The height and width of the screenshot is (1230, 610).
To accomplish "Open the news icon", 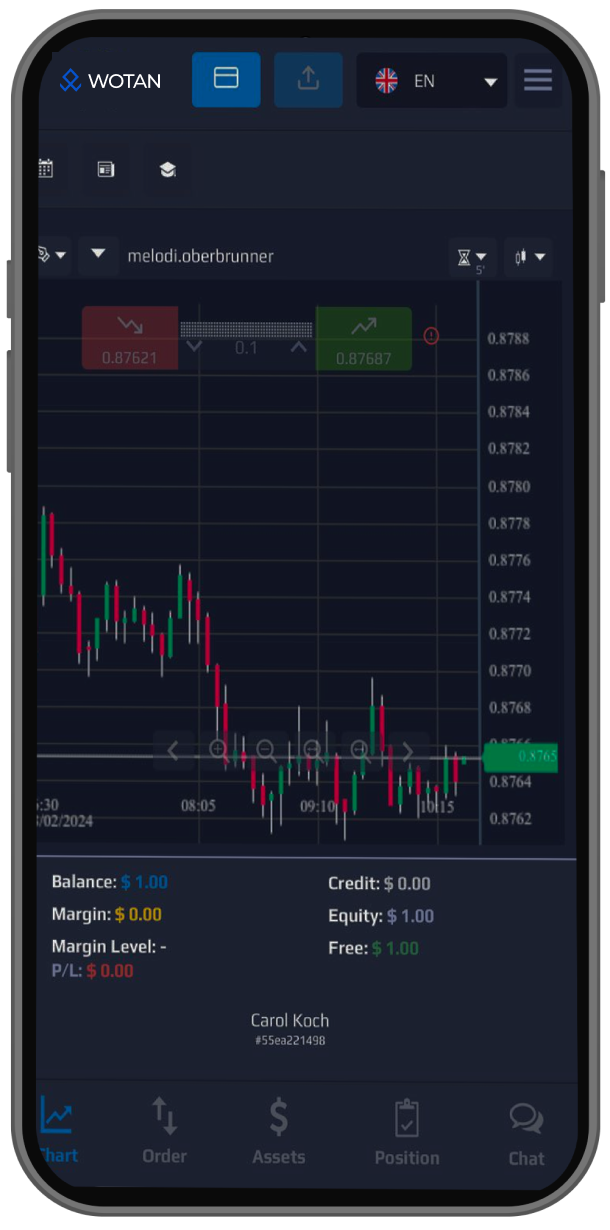I will (106, 169).
